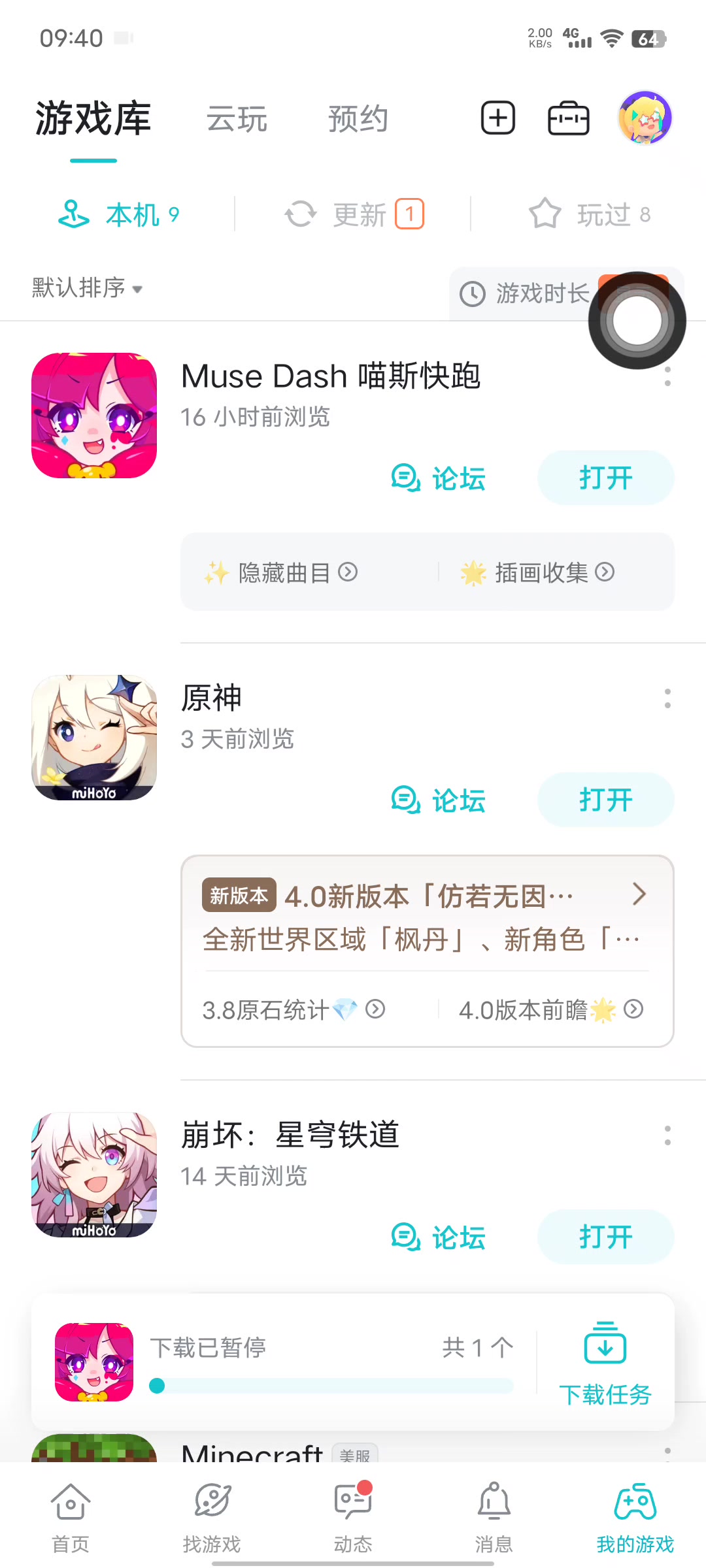Switch to the 云玩 tab
Viewport: 706px width, 1568px height.
(x=237, y=119)
